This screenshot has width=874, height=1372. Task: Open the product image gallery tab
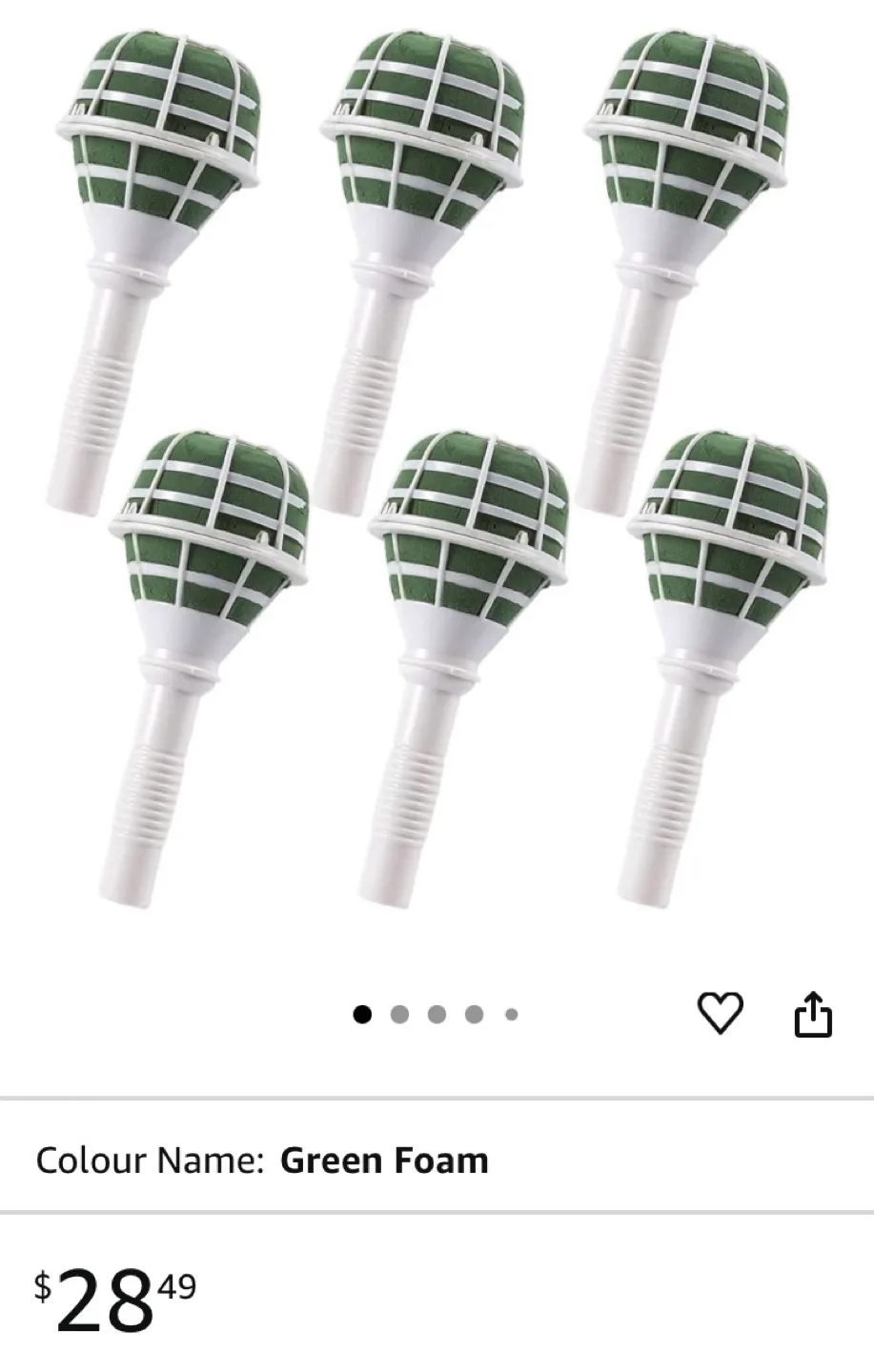pos(437,476)
